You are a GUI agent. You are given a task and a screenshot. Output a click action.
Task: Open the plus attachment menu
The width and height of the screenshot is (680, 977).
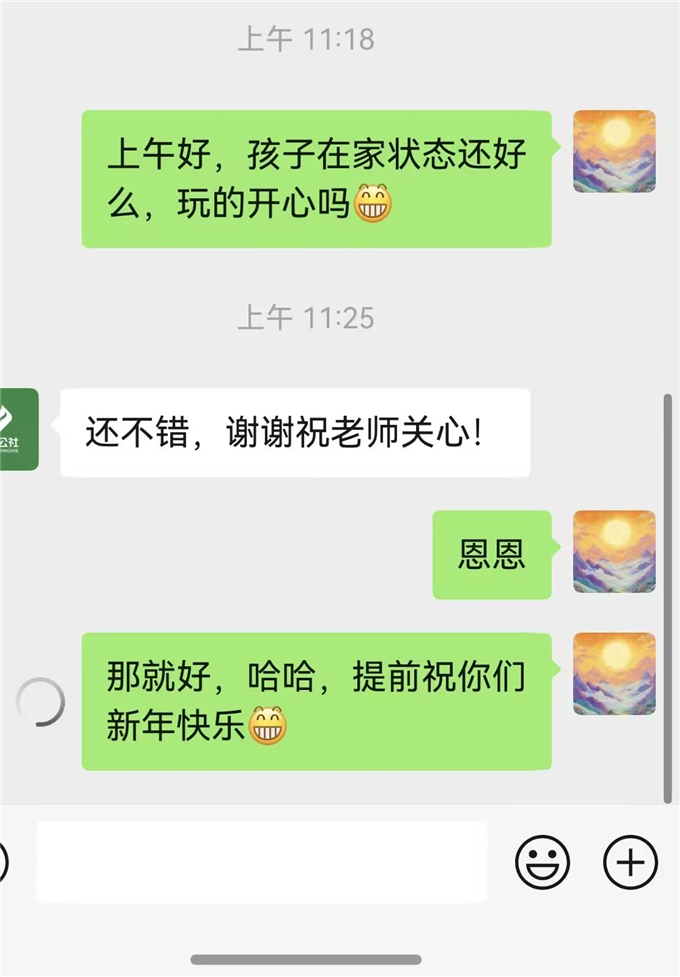click(x=630, y=860)
